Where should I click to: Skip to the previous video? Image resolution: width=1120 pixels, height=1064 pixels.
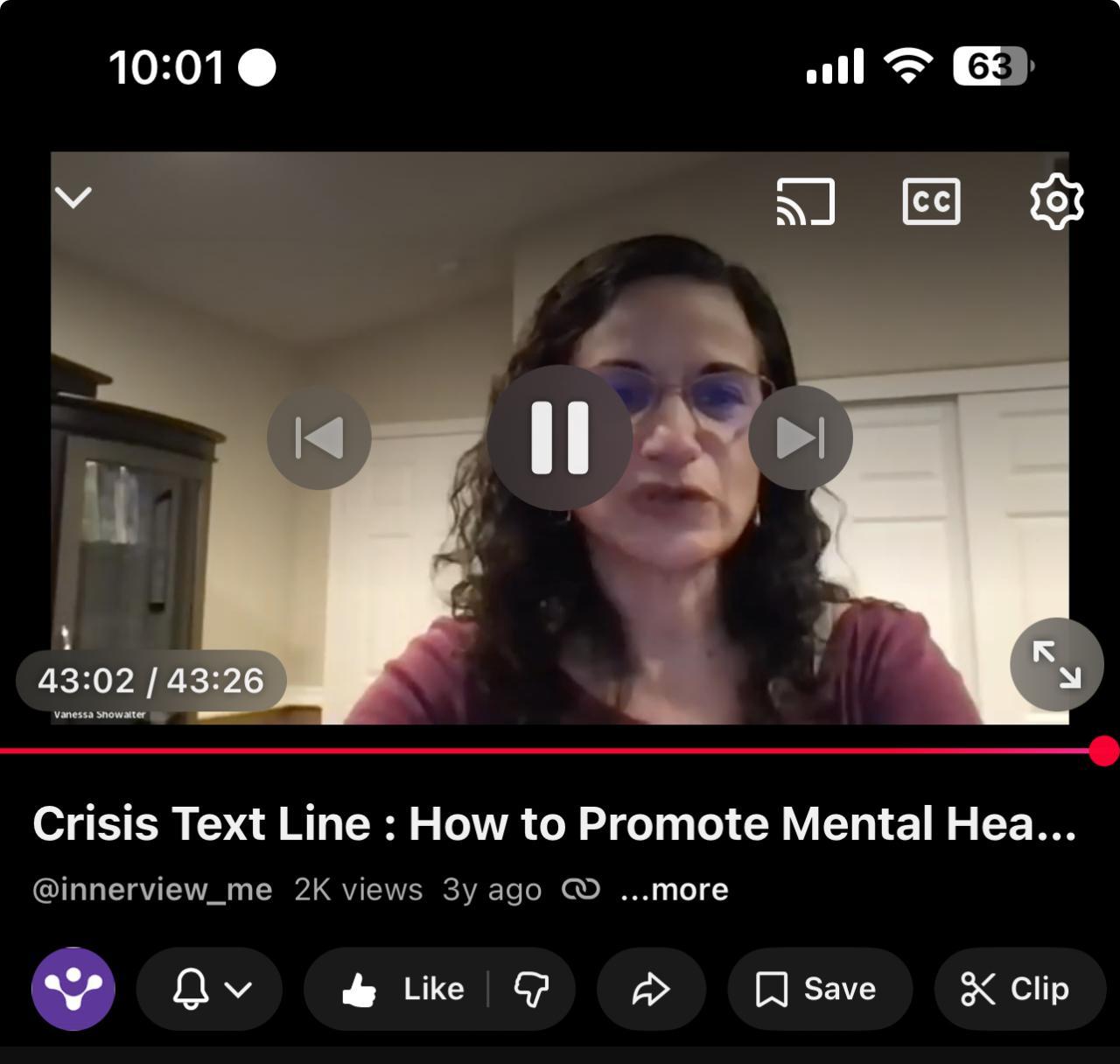(x=319, y=437)
